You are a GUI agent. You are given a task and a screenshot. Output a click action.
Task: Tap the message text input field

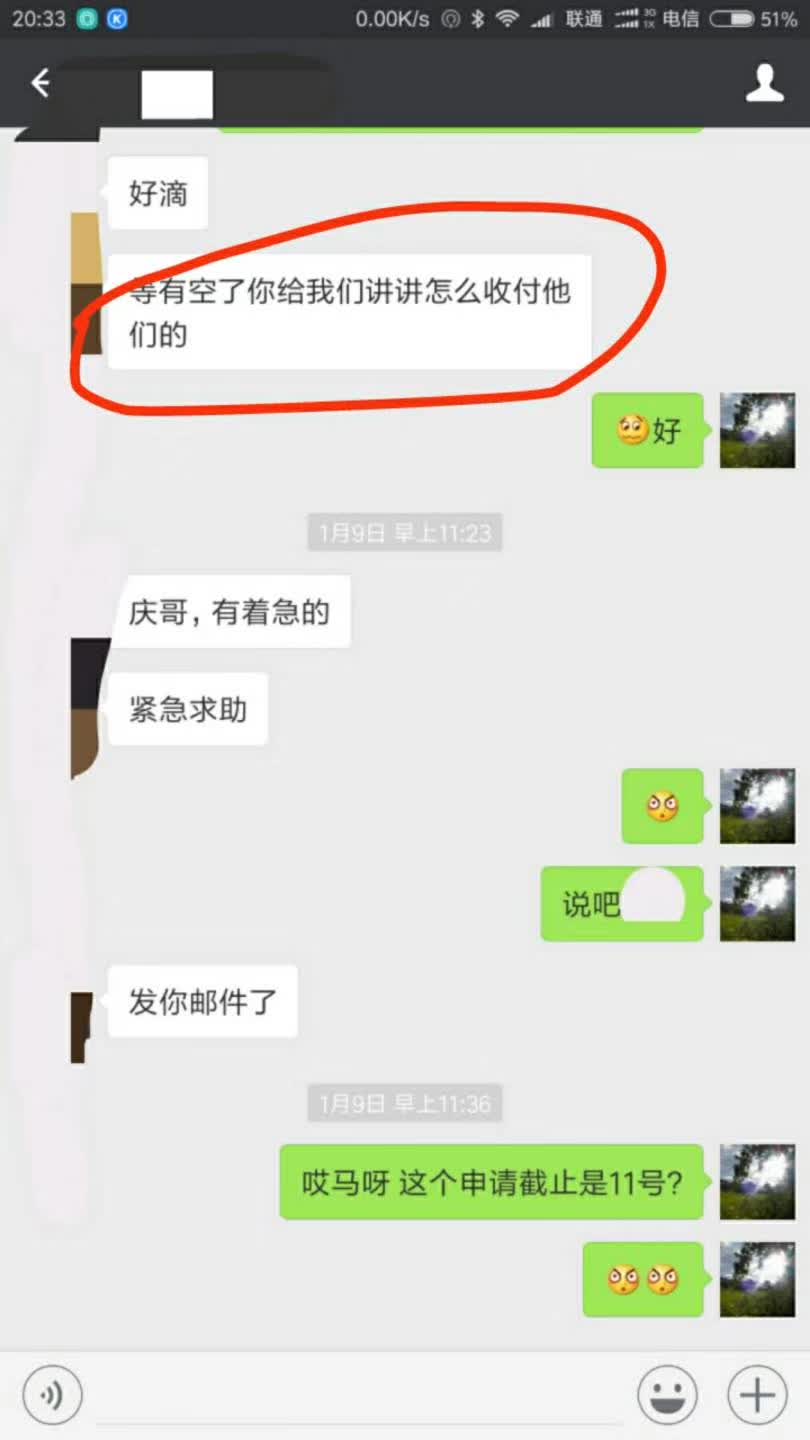360,1395
